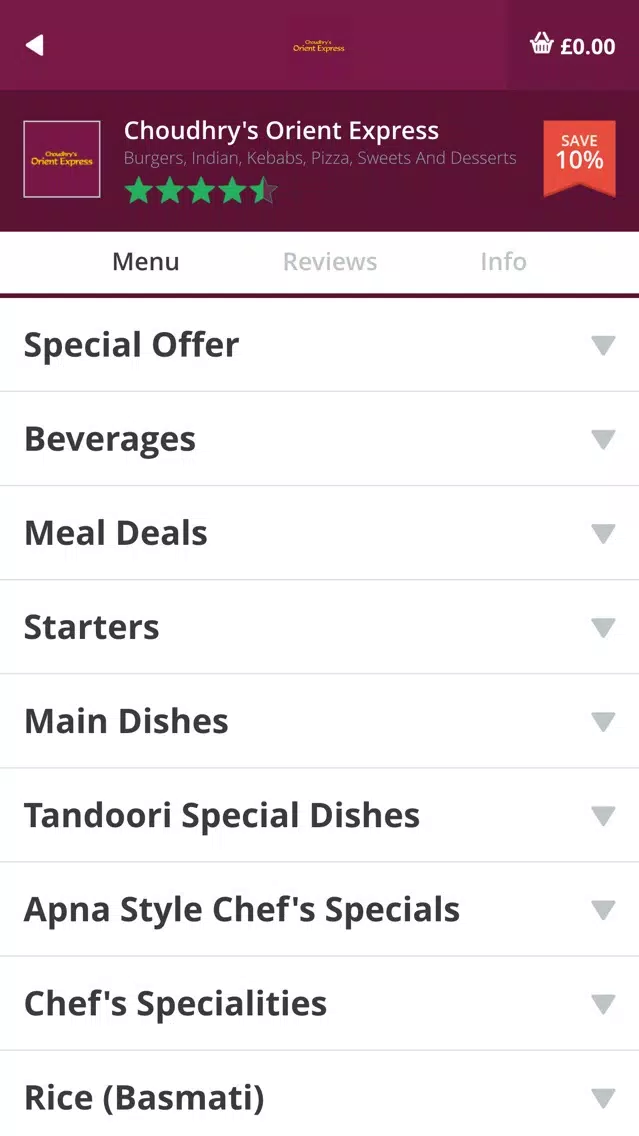Switch to the Info tab
The height and width of the screenshot is (1136, 639).
click(504, 262)
